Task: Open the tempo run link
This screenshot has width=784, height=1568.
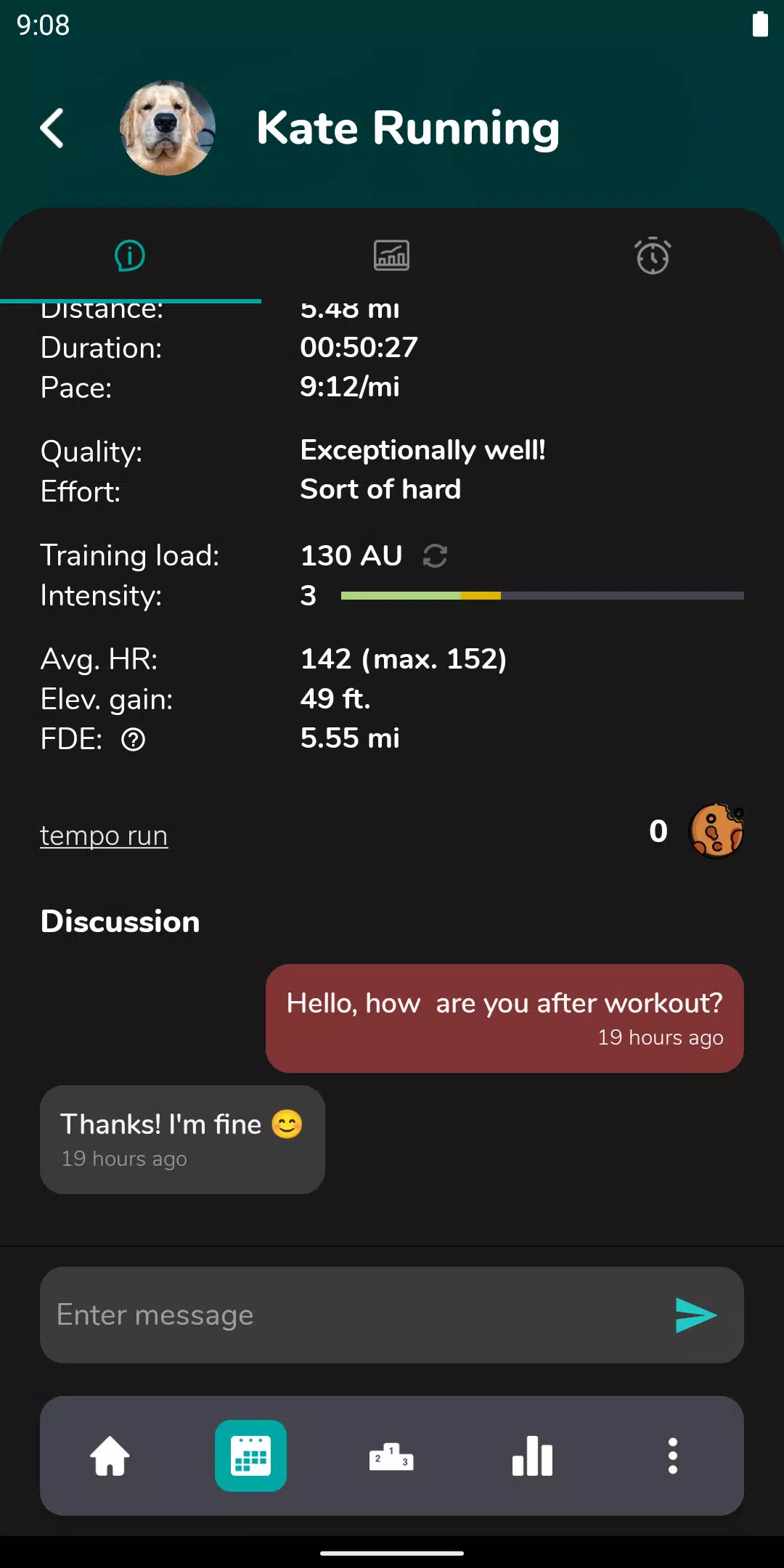Action: [x=104, y=836]
